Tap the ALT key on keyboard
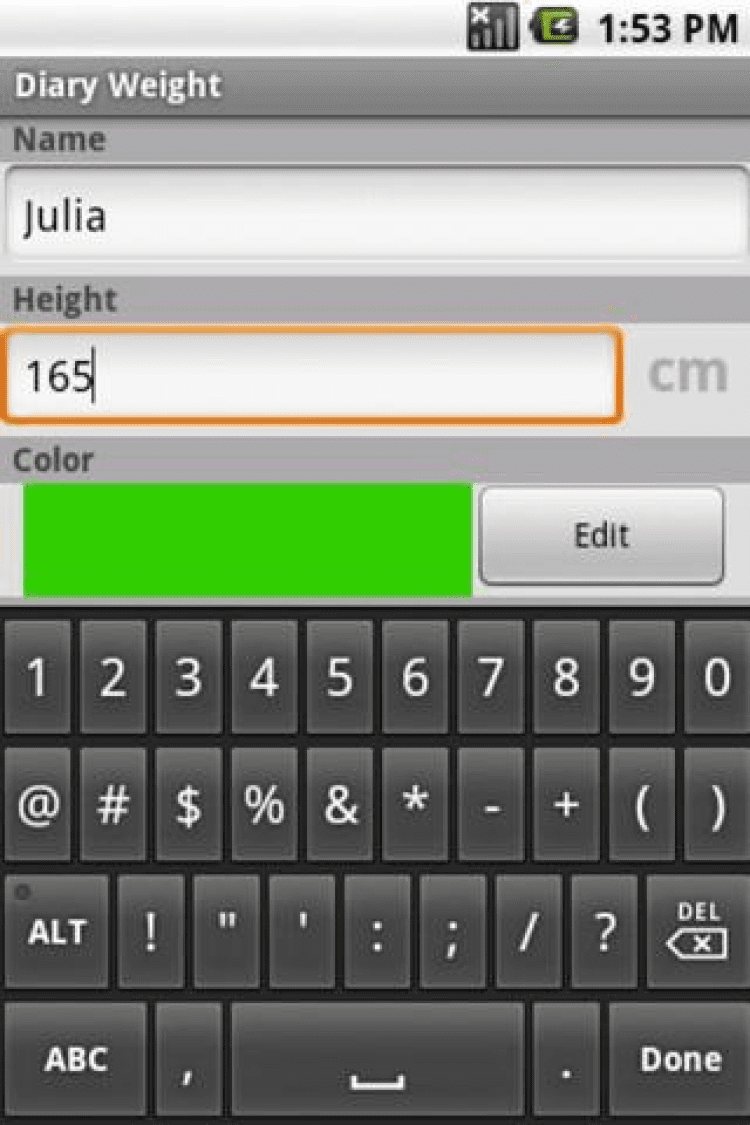This screenshot has width=750, height=1125. pos(56,932)
